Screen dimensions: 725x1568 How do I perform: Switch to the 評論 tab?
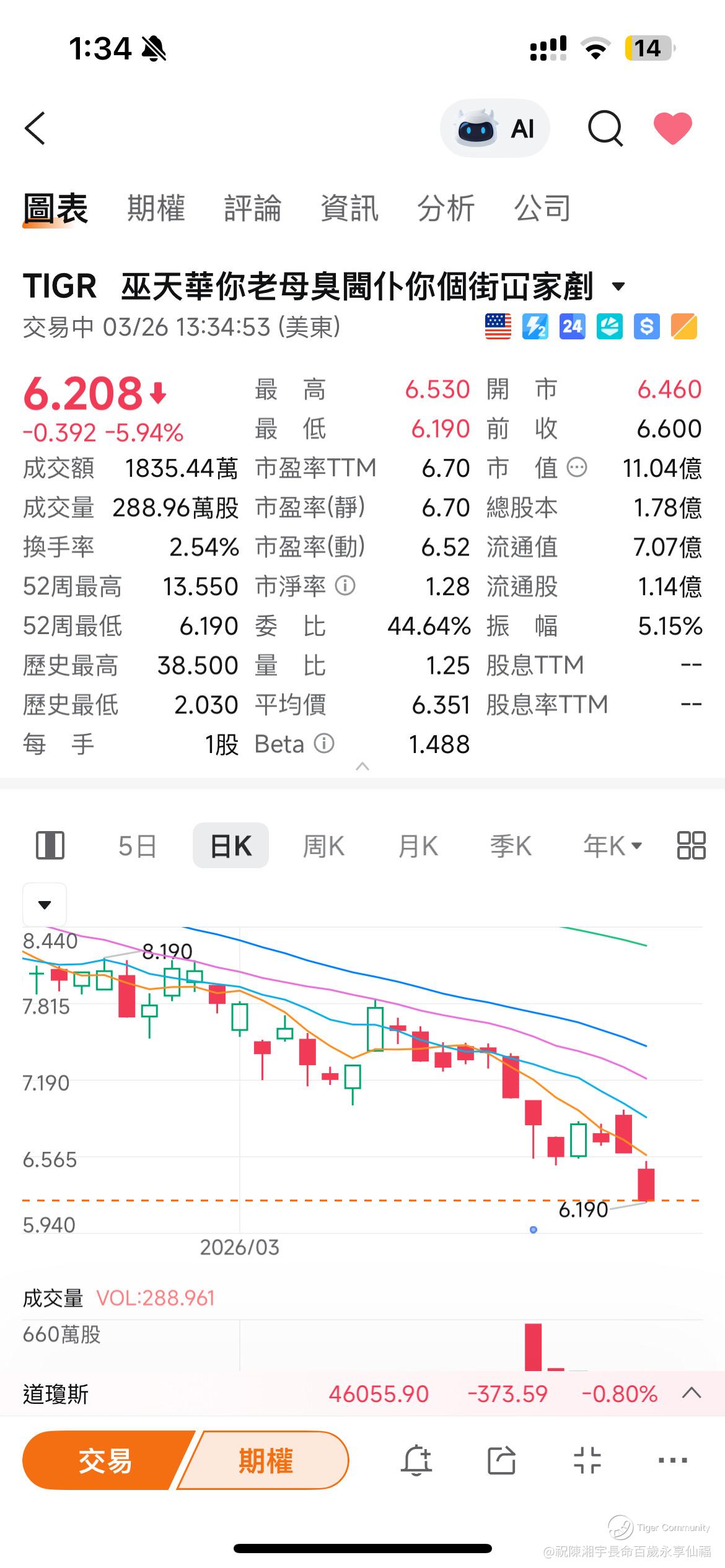click(253, 208)
